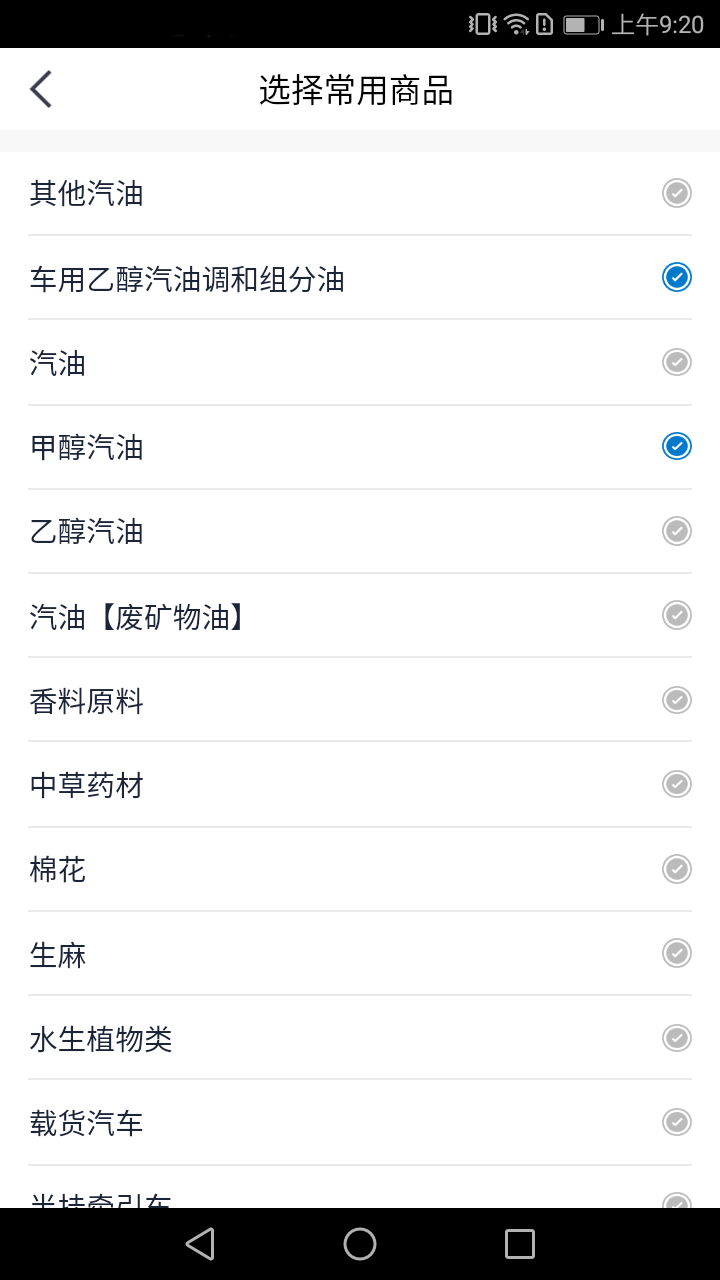Tick the 棉花 checkbox
This screenshot has width=720, height=1280.
point(677,869)
